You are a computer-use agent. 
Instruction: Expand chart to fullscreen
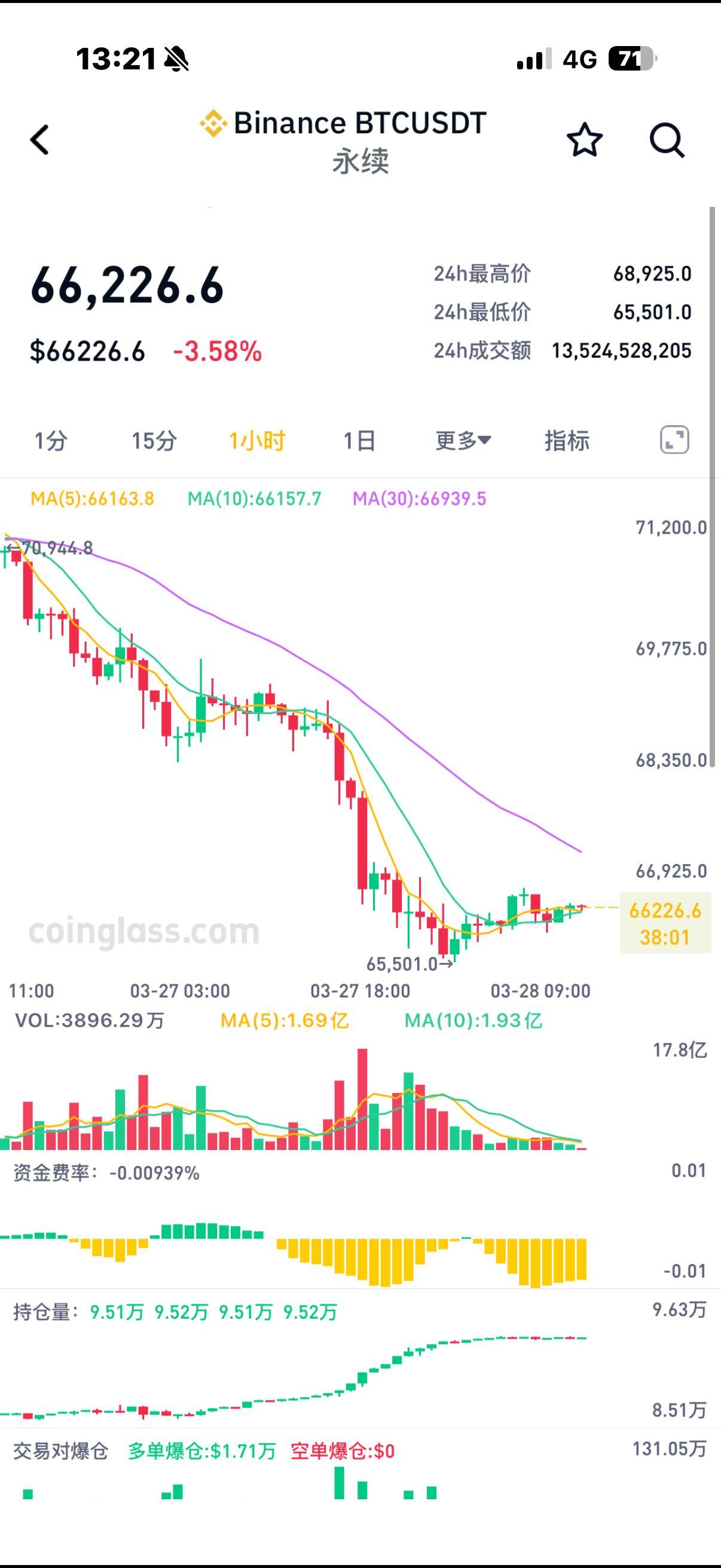[675, 440]
